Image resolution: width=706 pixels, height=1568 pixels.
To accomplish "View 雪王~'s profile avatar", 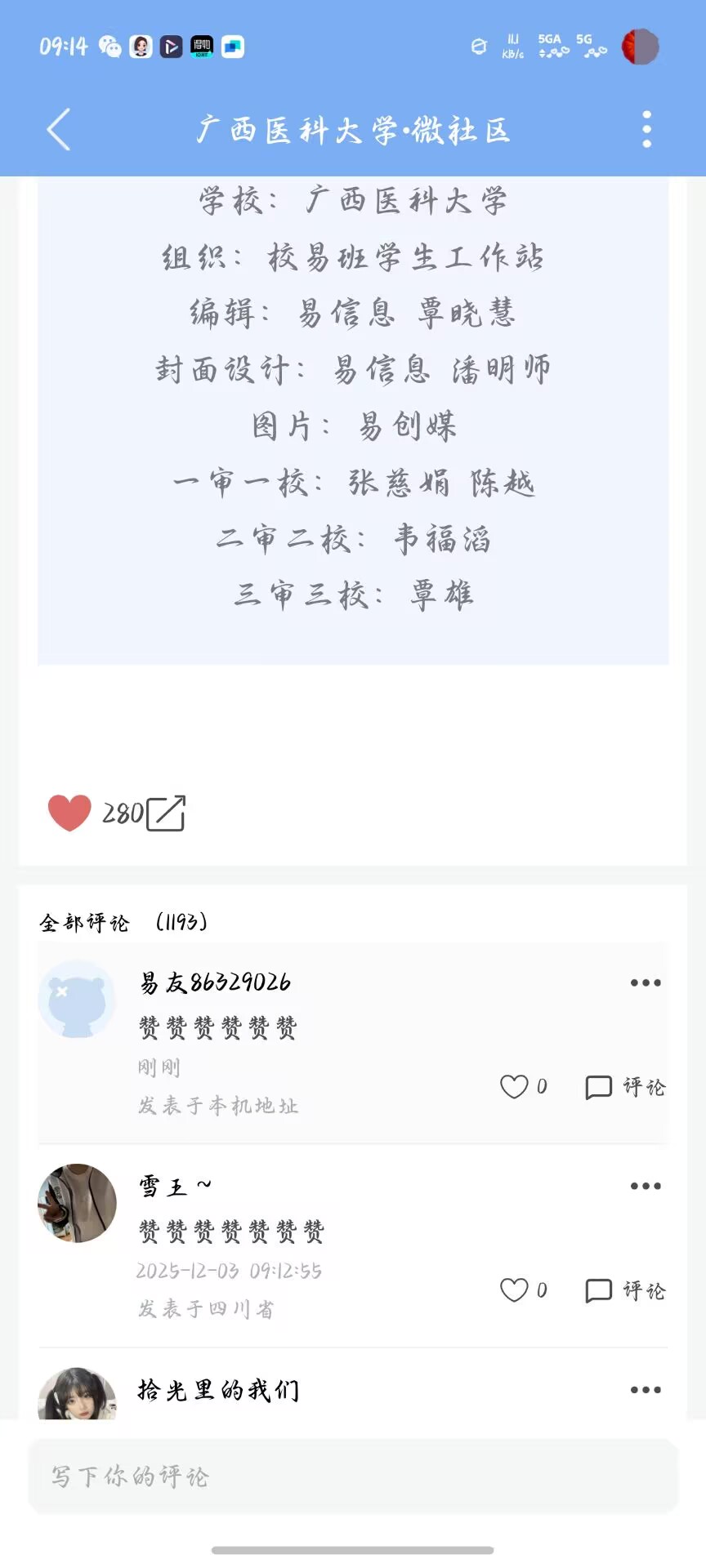I will (78, 1203).
